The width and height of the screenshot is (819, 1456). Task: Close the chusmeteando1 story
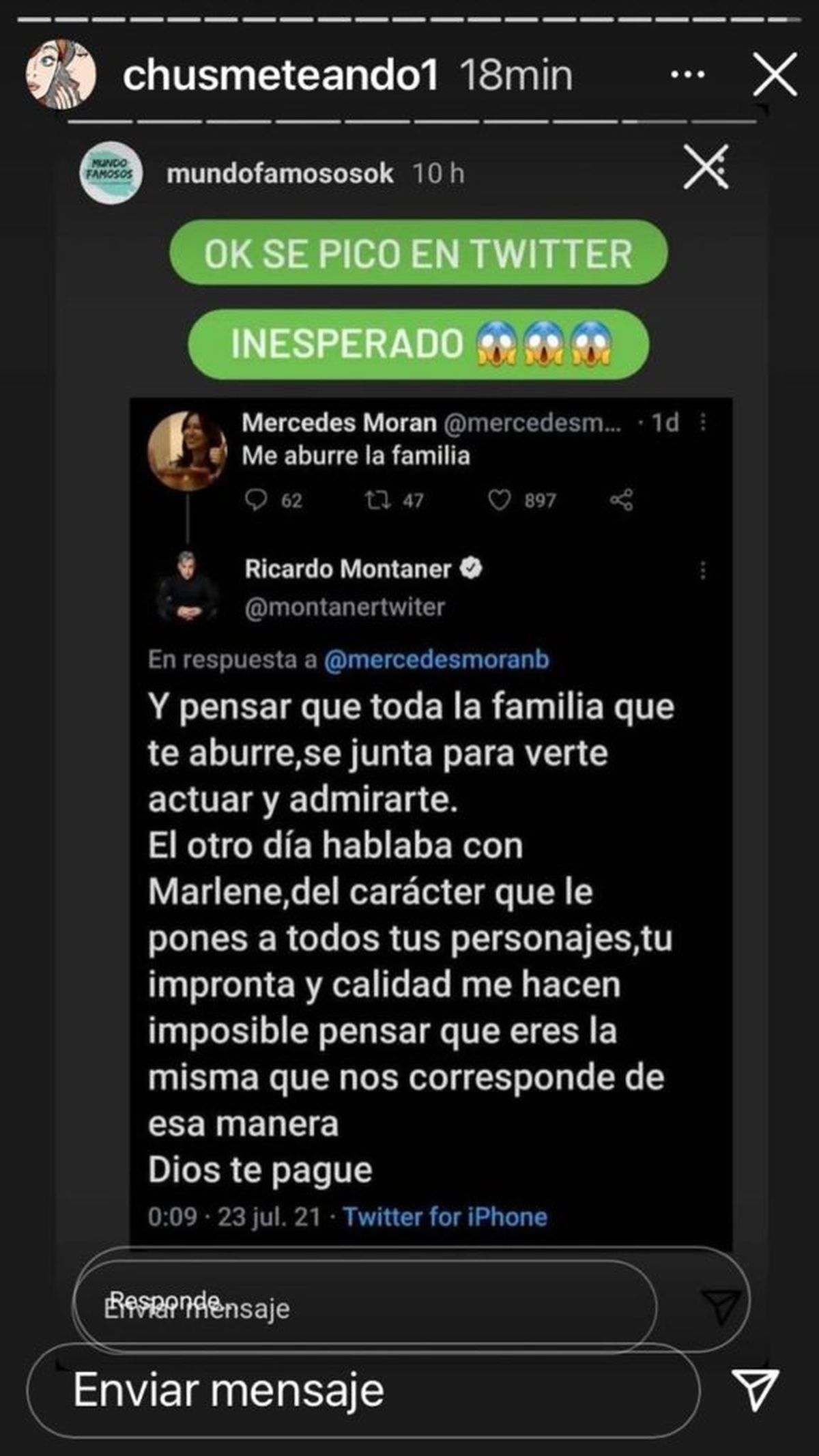tap(775, 74)
